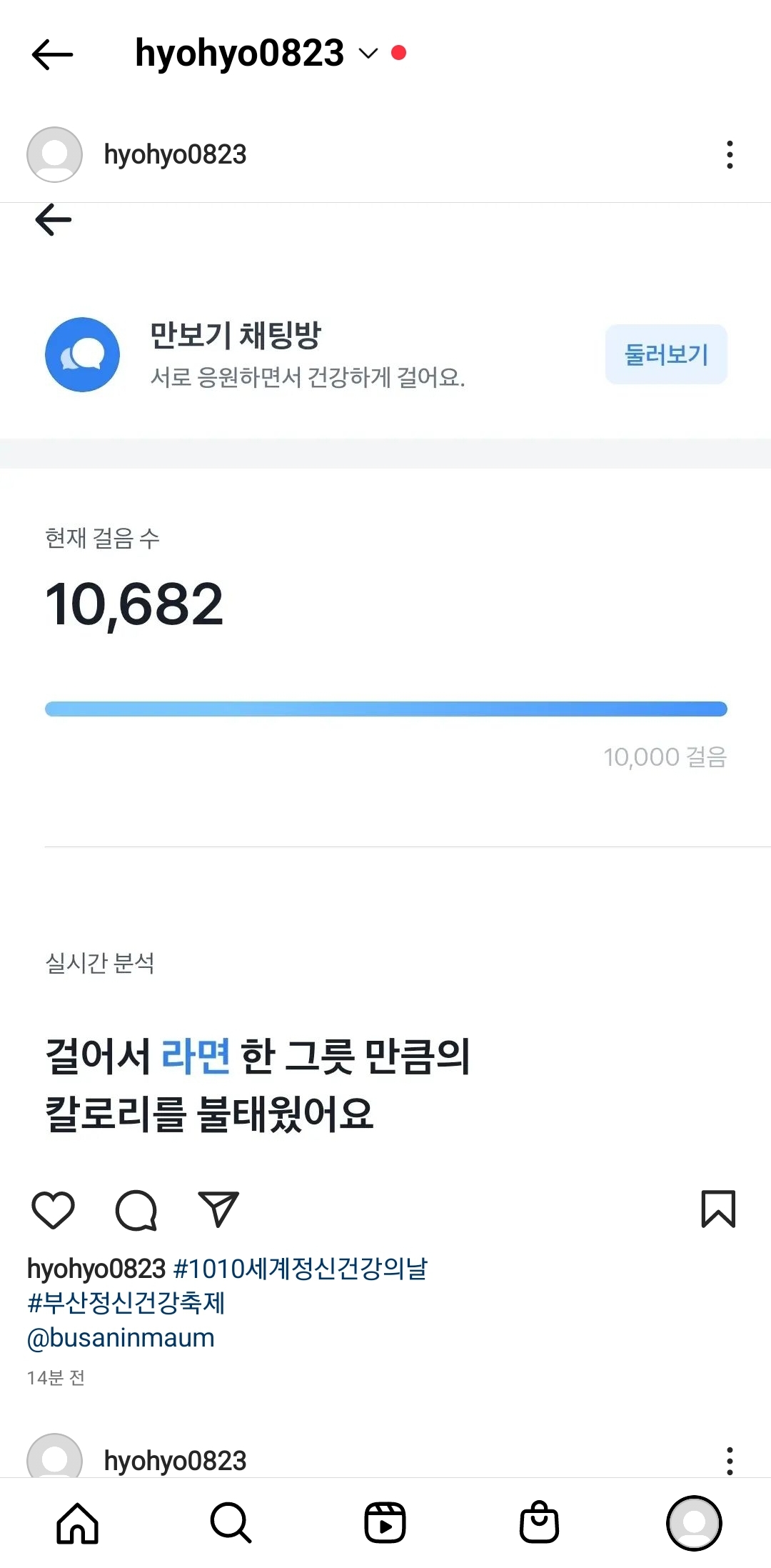Like the step-count post
Screen dimensions: 771x1568
(54, 1209)
